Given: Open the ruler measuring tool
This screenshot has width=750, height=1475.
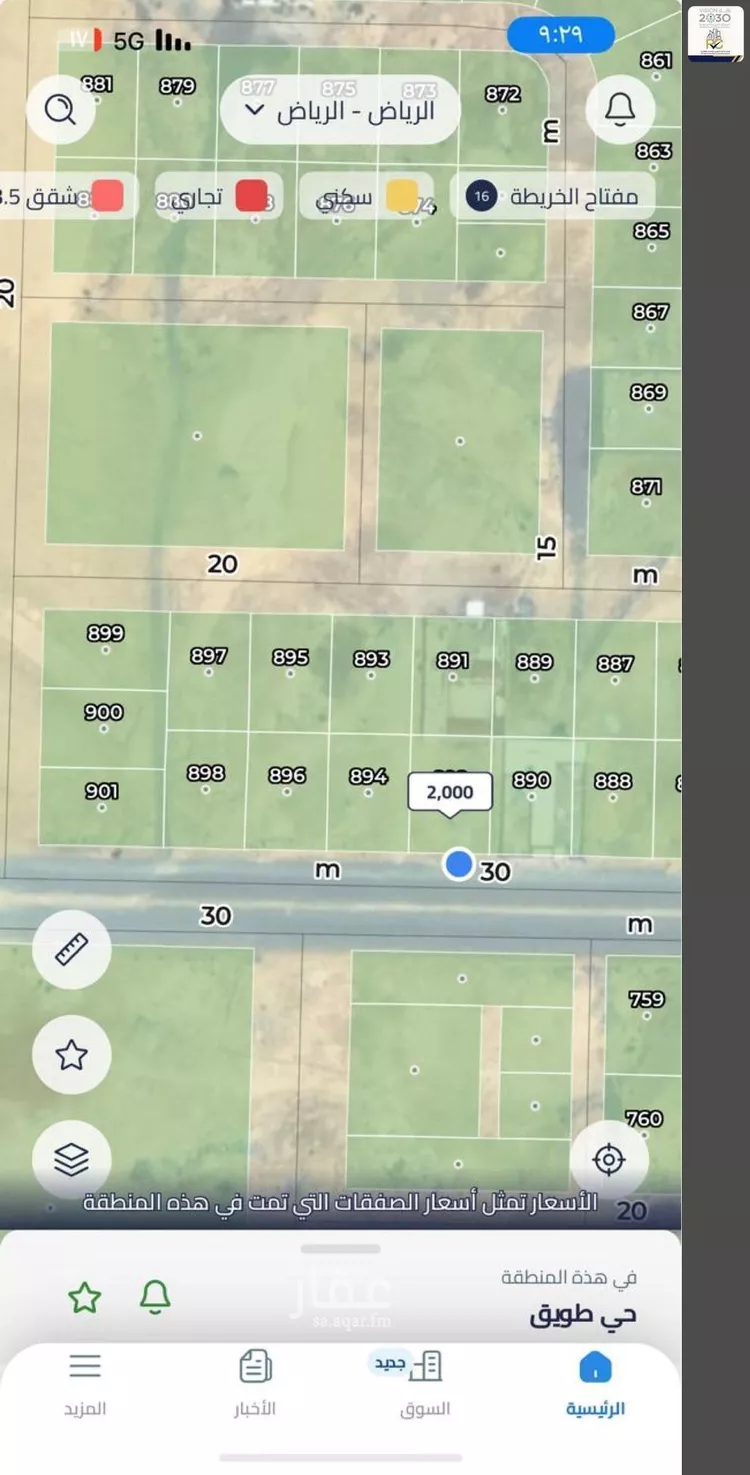Looking at the screenshot, I should click(x=72, y=950).
